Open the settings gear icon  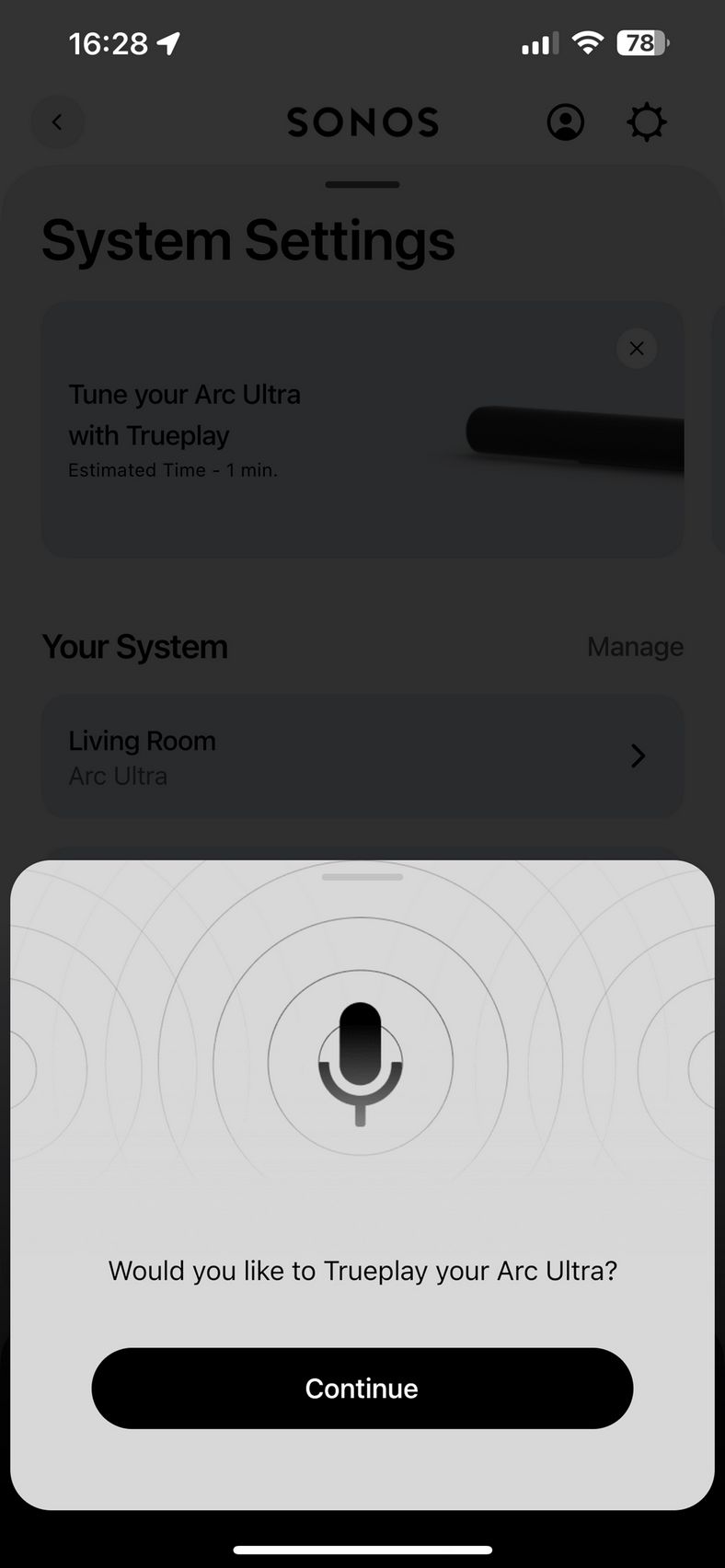[647, 121]
